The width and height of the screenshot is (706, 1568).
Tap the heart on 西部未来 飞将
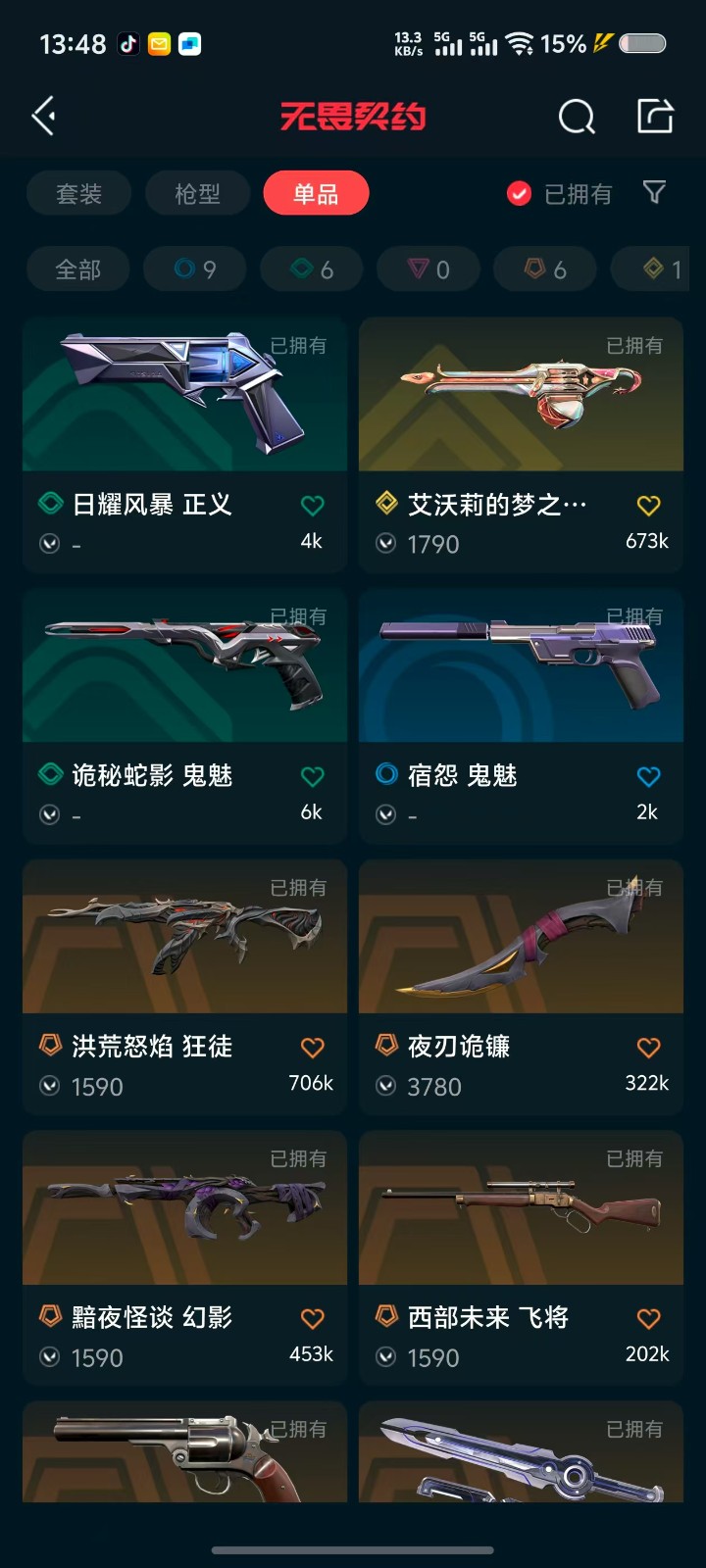(x=648, y=1318)
